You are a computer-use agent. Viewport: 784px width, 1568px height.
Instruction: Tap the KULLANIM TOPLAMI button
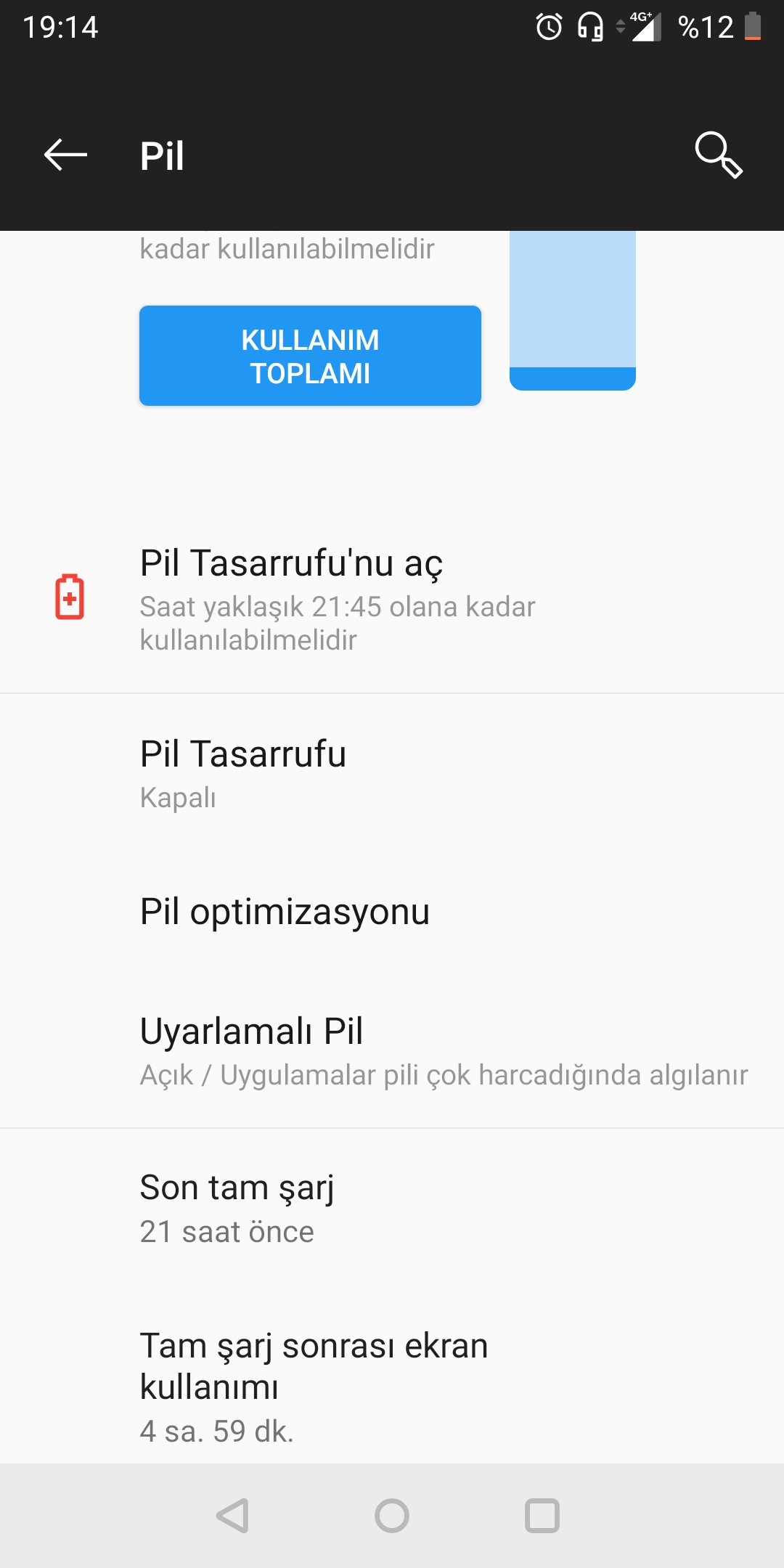pyautogui.click(x=310, y=356)
